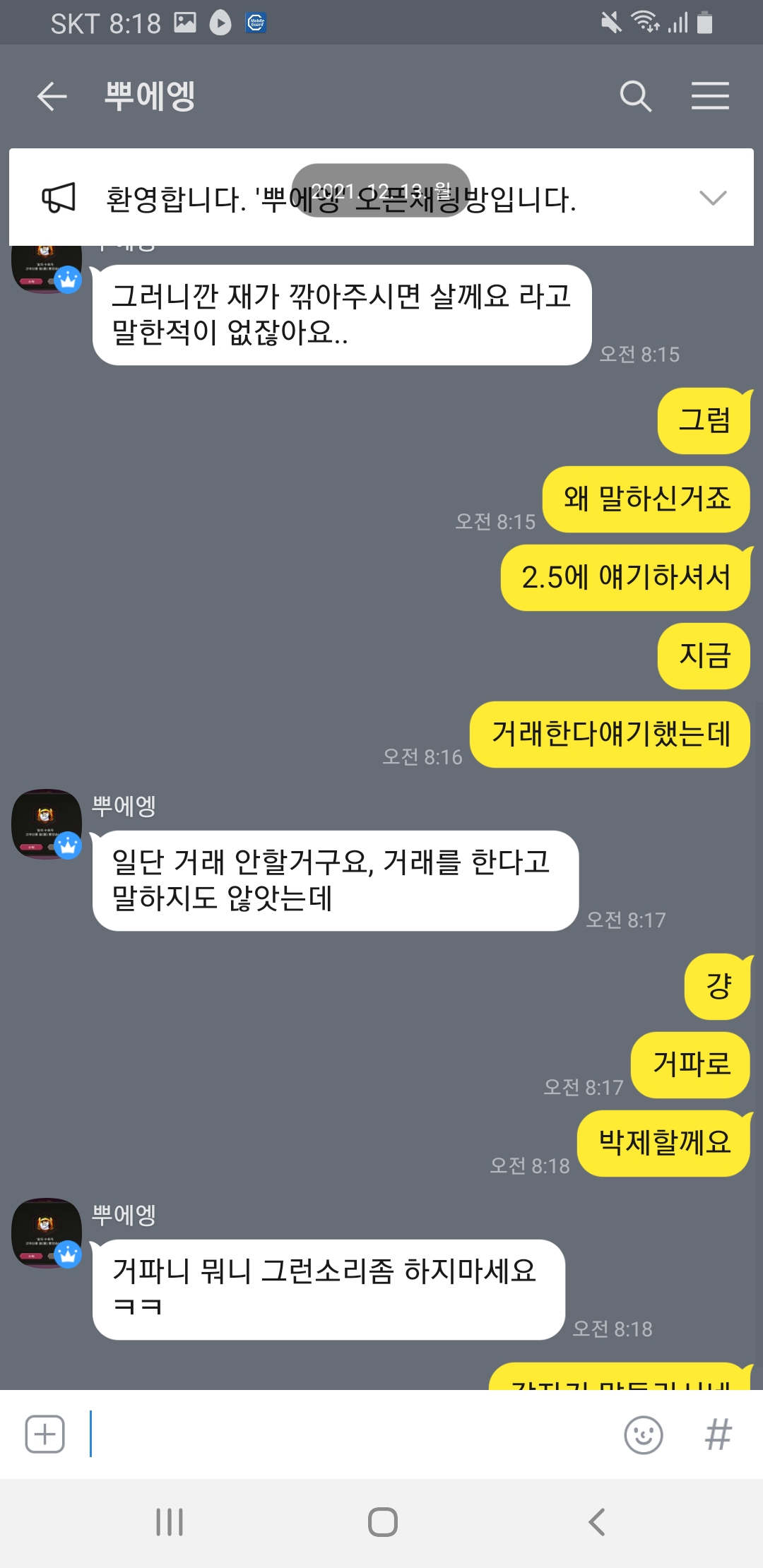Open the emoticon picker
This screenshot has height=1568, width=763.
[643, 1435]
